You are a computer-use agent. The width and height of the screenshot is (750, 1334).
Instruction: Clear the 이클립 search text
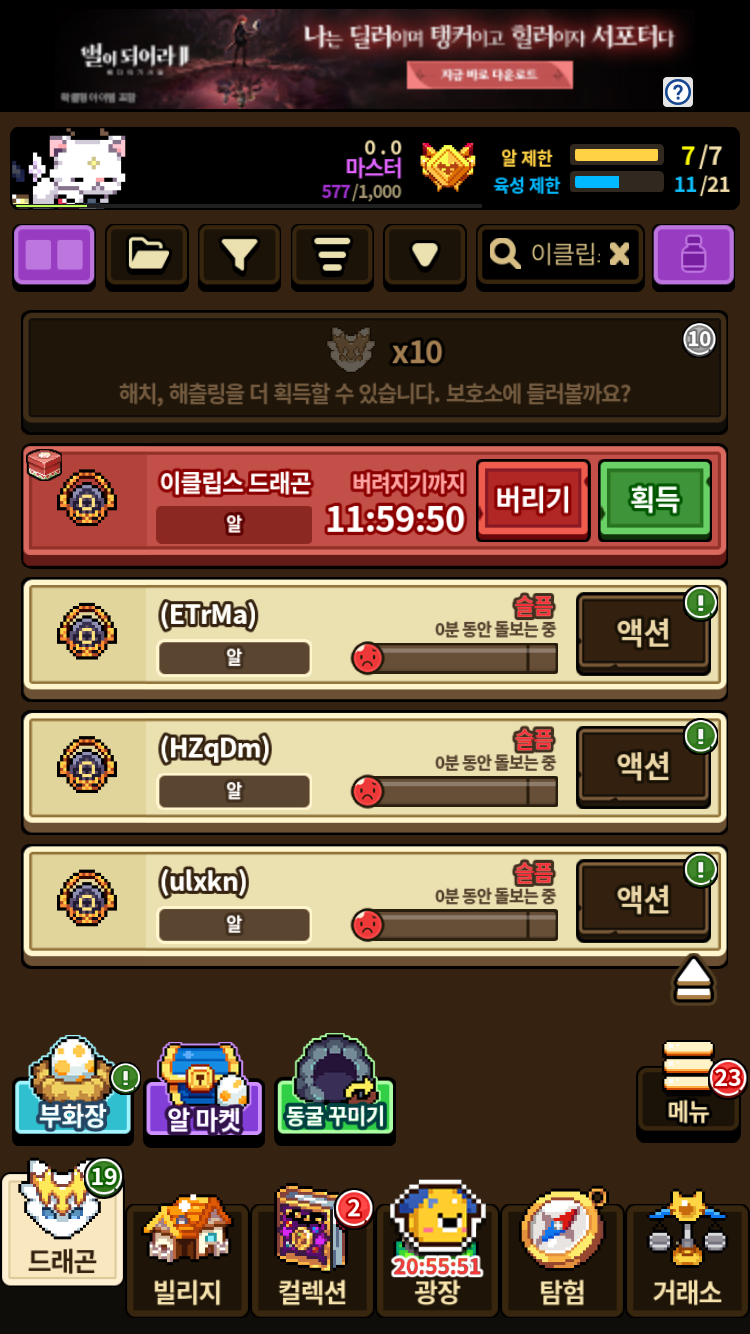[x=619, y=255]
